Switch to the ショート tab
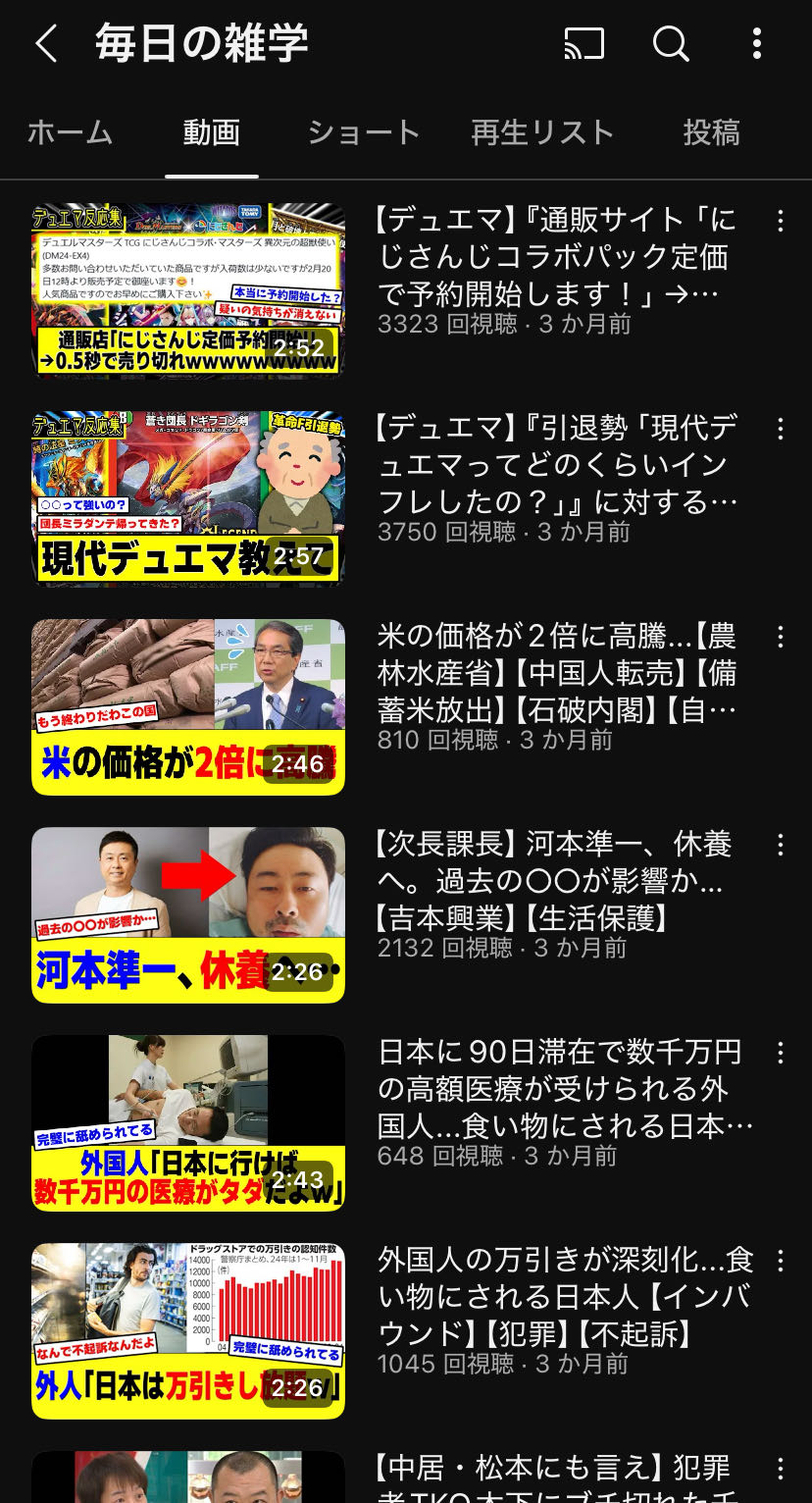Image resolution: width=812 pixels, height=1503 pixels. click(x=363, y=132)
